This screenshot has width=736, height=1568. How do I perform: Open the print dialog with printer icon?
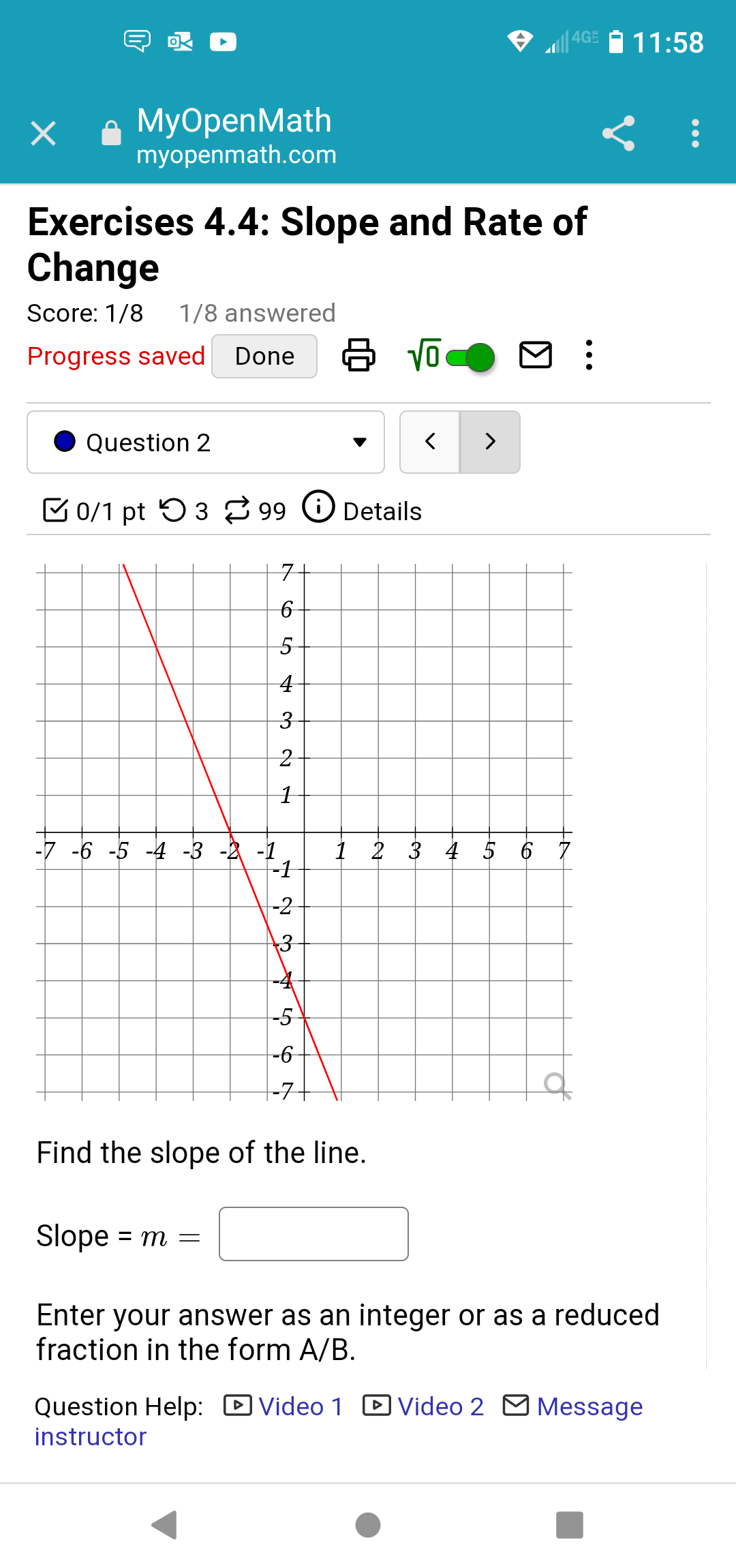pyautogui.click(x=359, y=356)
